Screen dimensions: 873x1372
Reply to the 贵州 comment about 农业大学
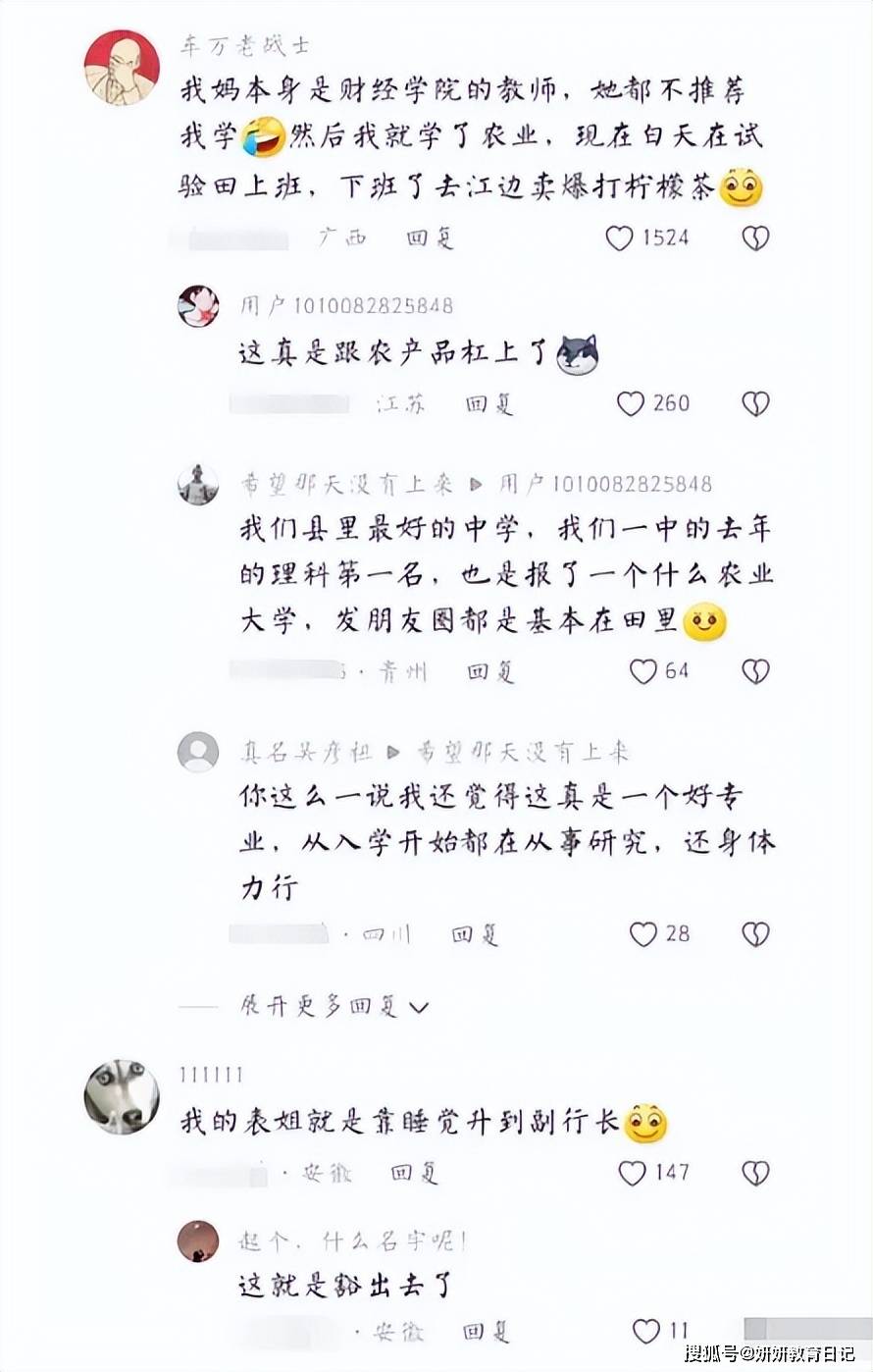pyautogui.click(x=490, y=671)
